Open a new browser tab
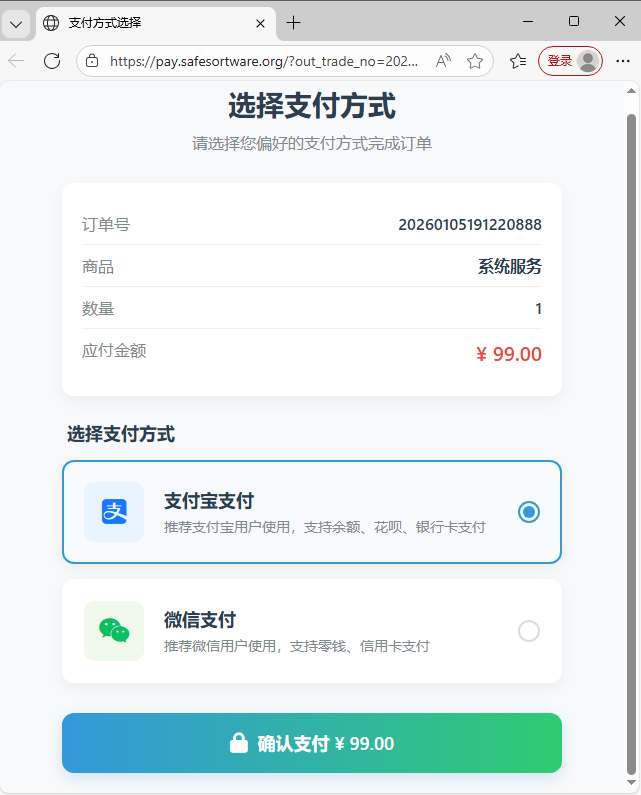Viewport: 641px width, 795px height. click(x=293, y=23)
